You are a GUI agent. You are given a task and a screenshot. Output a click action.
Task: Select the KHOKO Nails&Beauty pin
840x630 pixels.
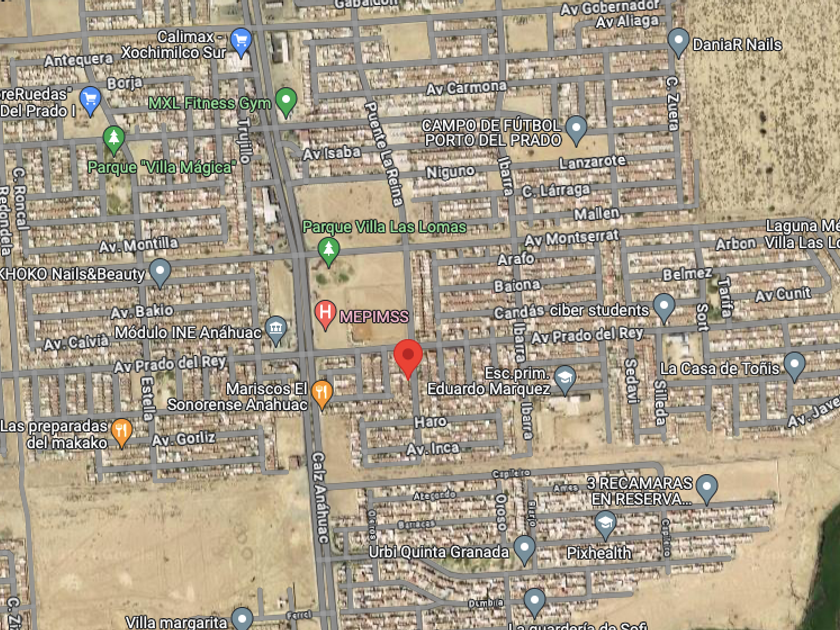pos(160,273)
